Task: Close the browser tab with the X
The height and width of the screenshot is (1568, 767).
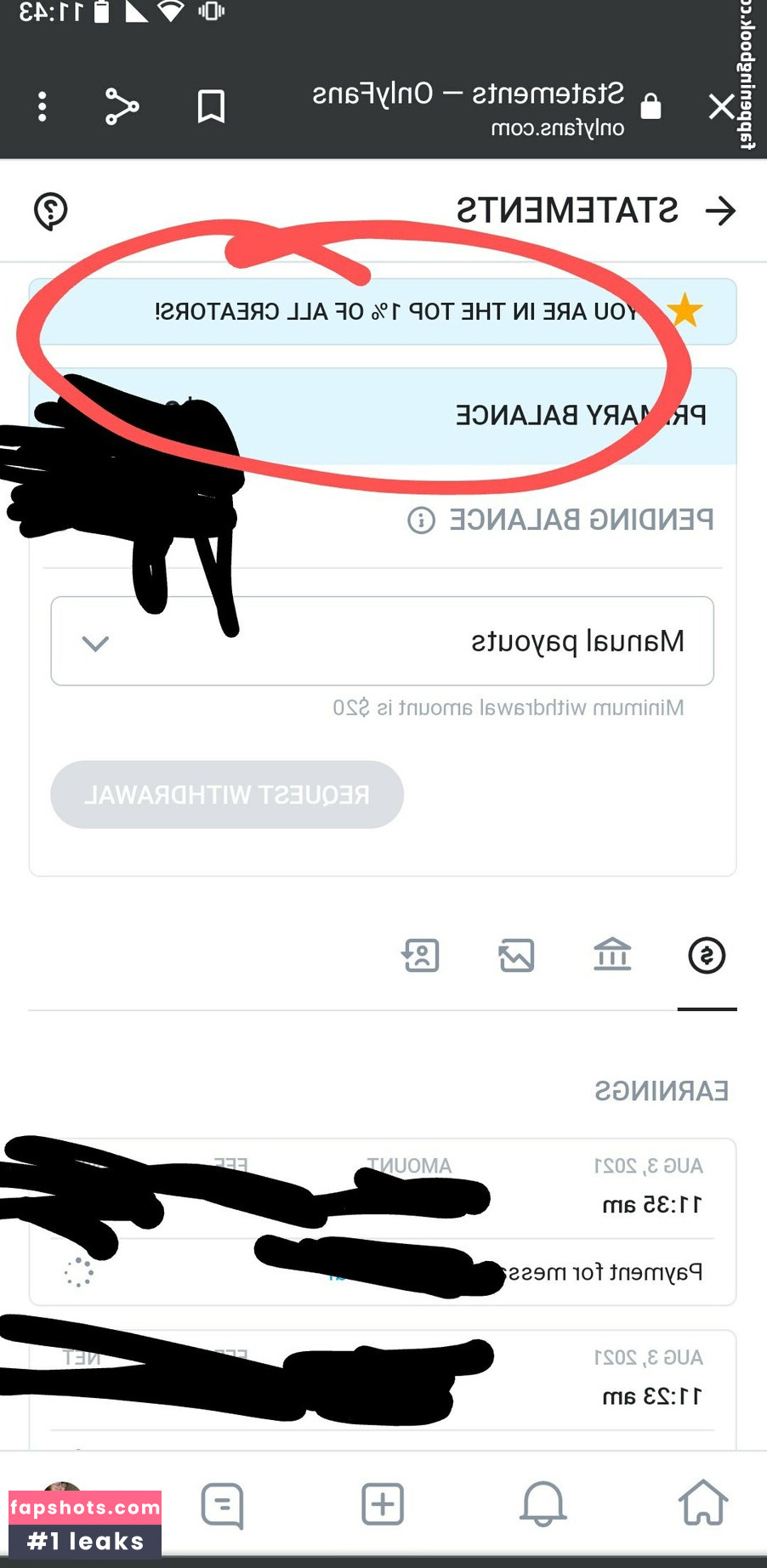Action: tap(721, 107)
